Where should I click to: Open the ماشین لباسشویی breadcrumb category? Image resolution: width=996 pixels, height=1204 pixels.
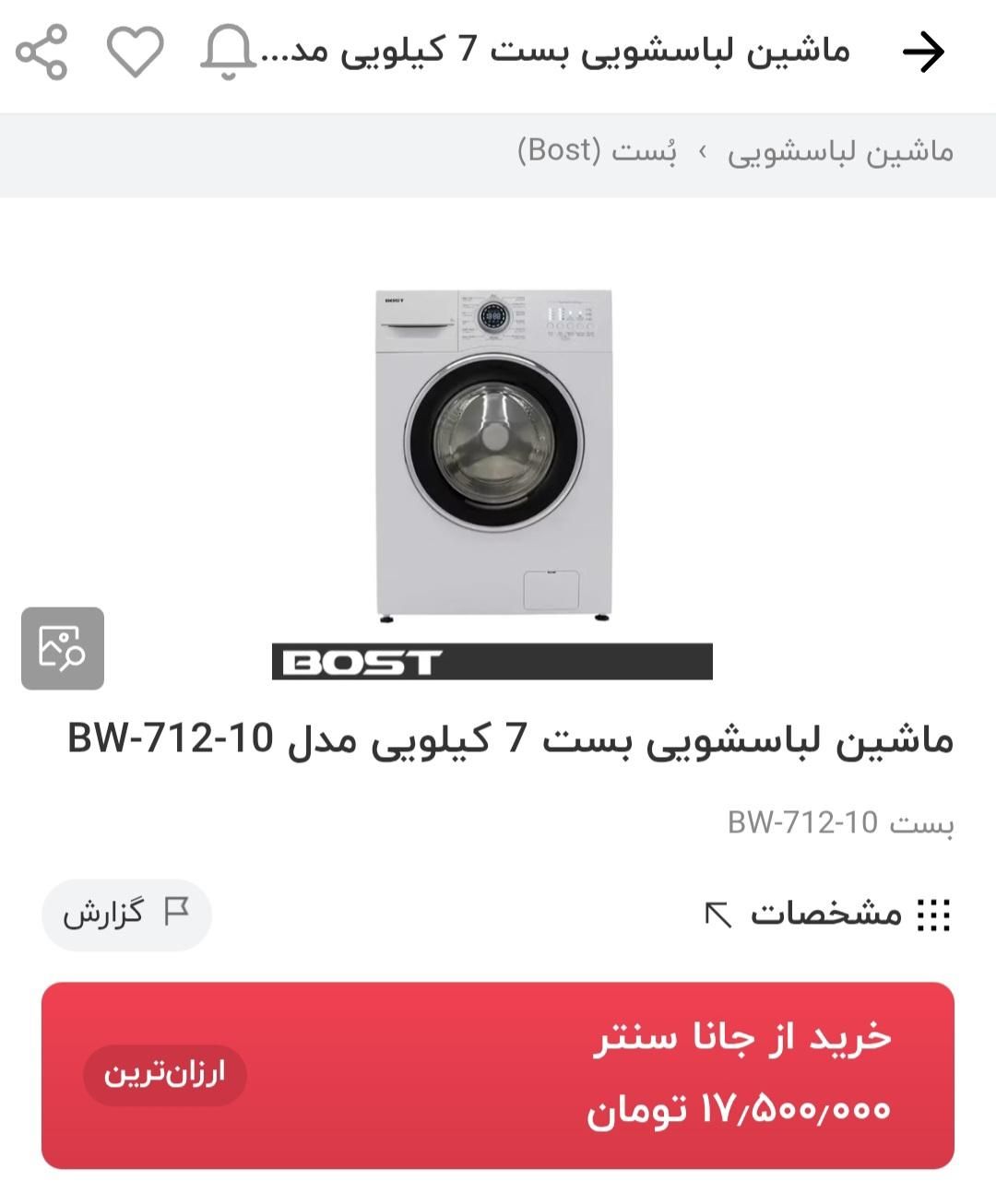840,151
